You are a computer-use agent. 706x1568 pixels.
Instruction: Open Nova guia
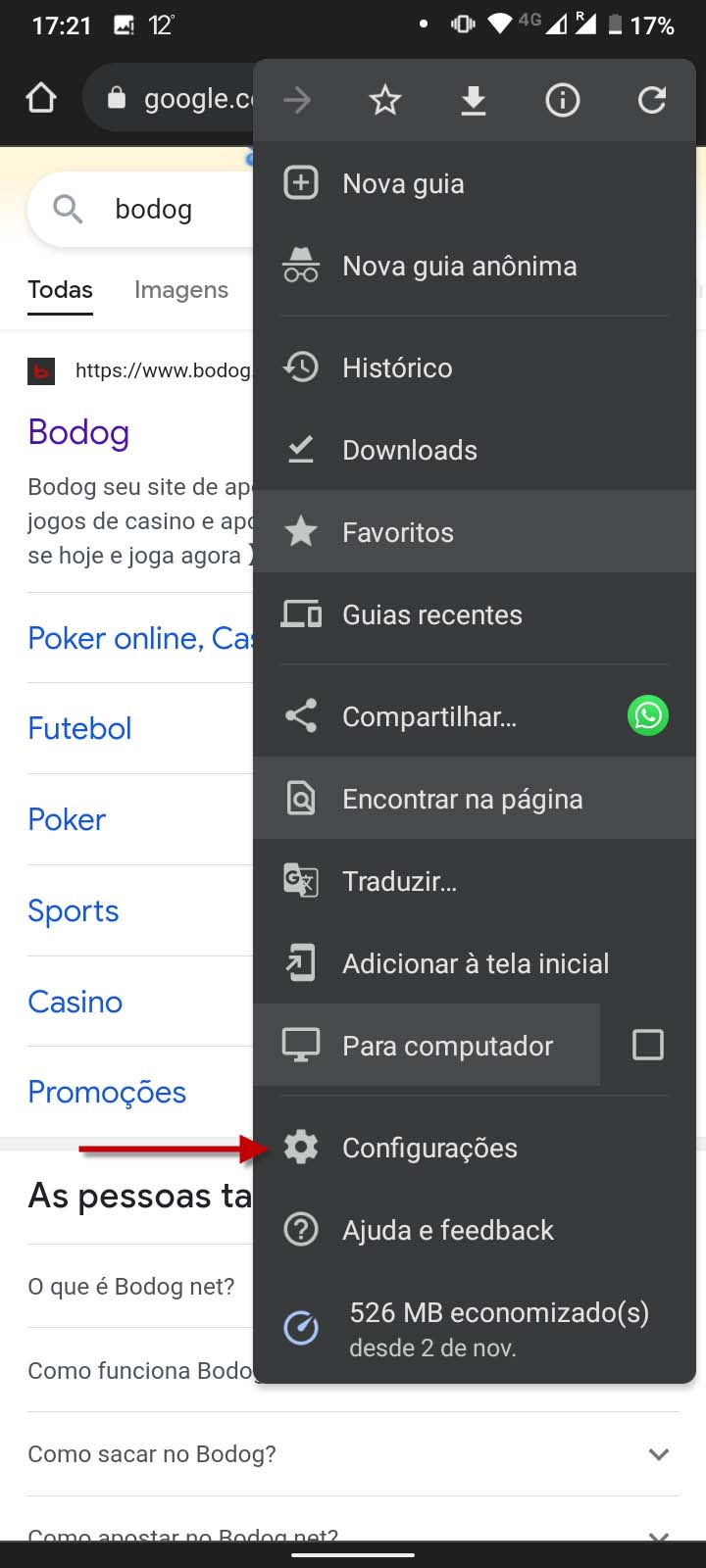pyautogui.click(x=475, y=183)
